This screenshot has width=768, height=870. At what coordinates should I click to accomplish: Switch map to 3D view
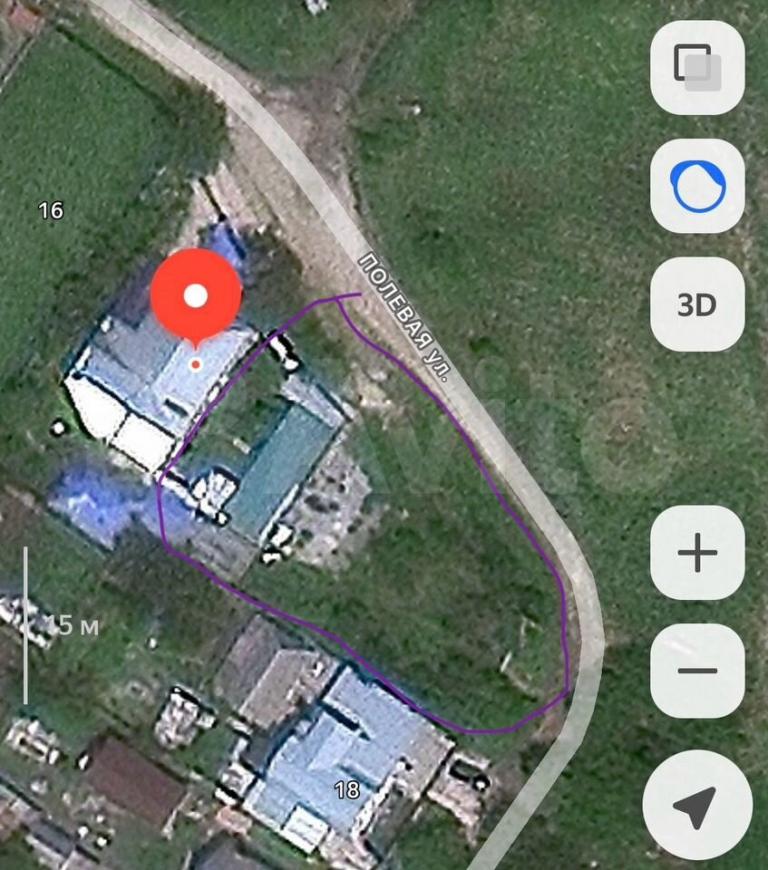point(697,304)
